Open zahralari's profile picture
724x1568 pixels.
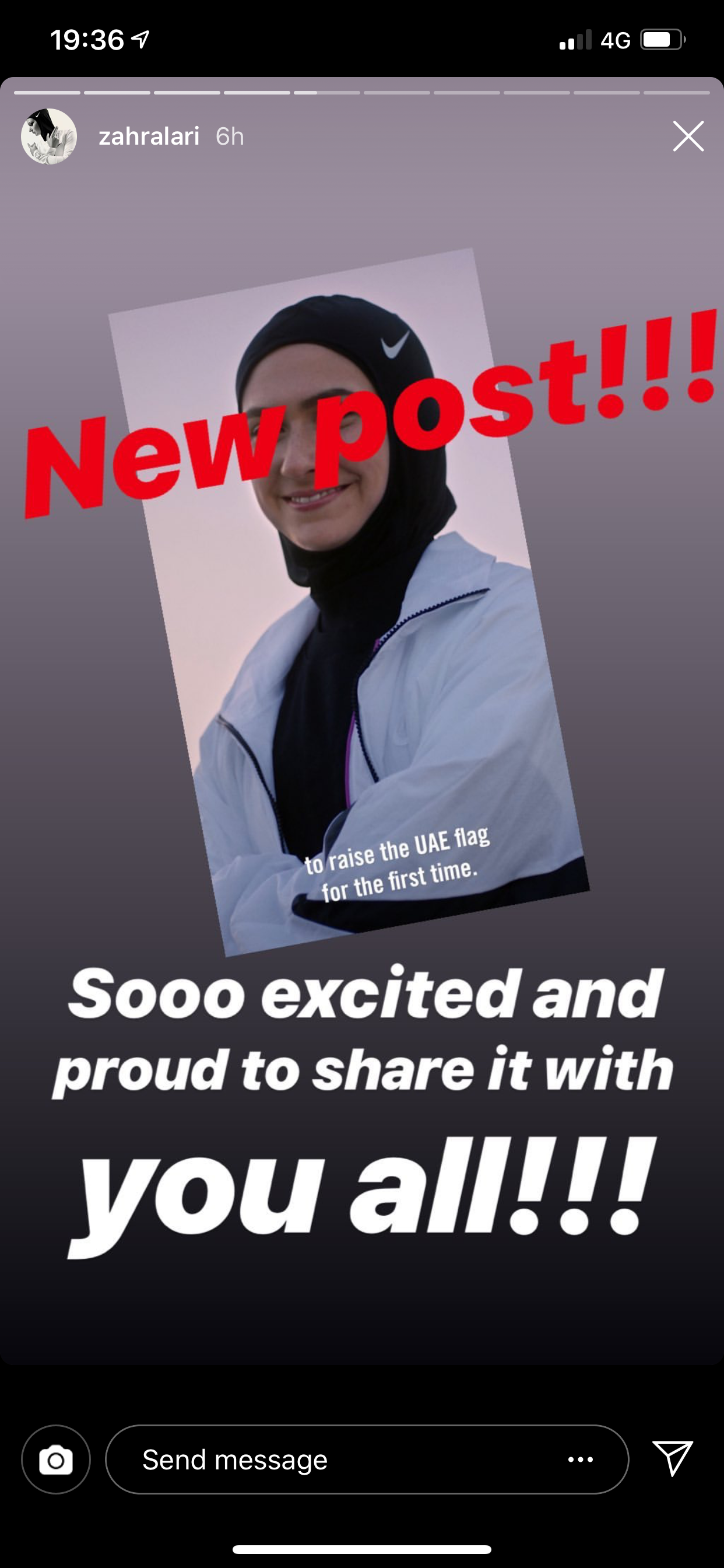48,136
